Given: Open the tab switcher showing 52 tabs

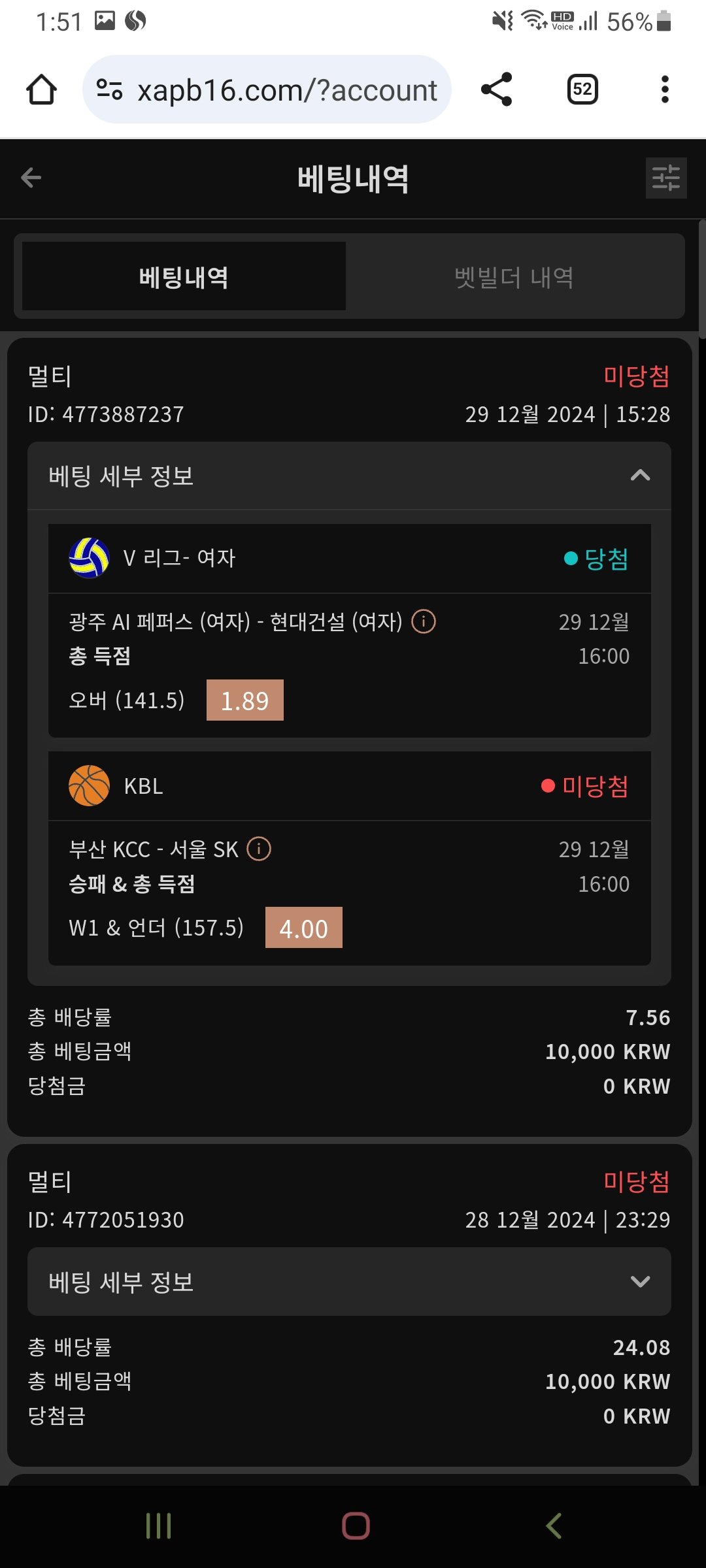Looking at the screenshot, I should 582,90.
